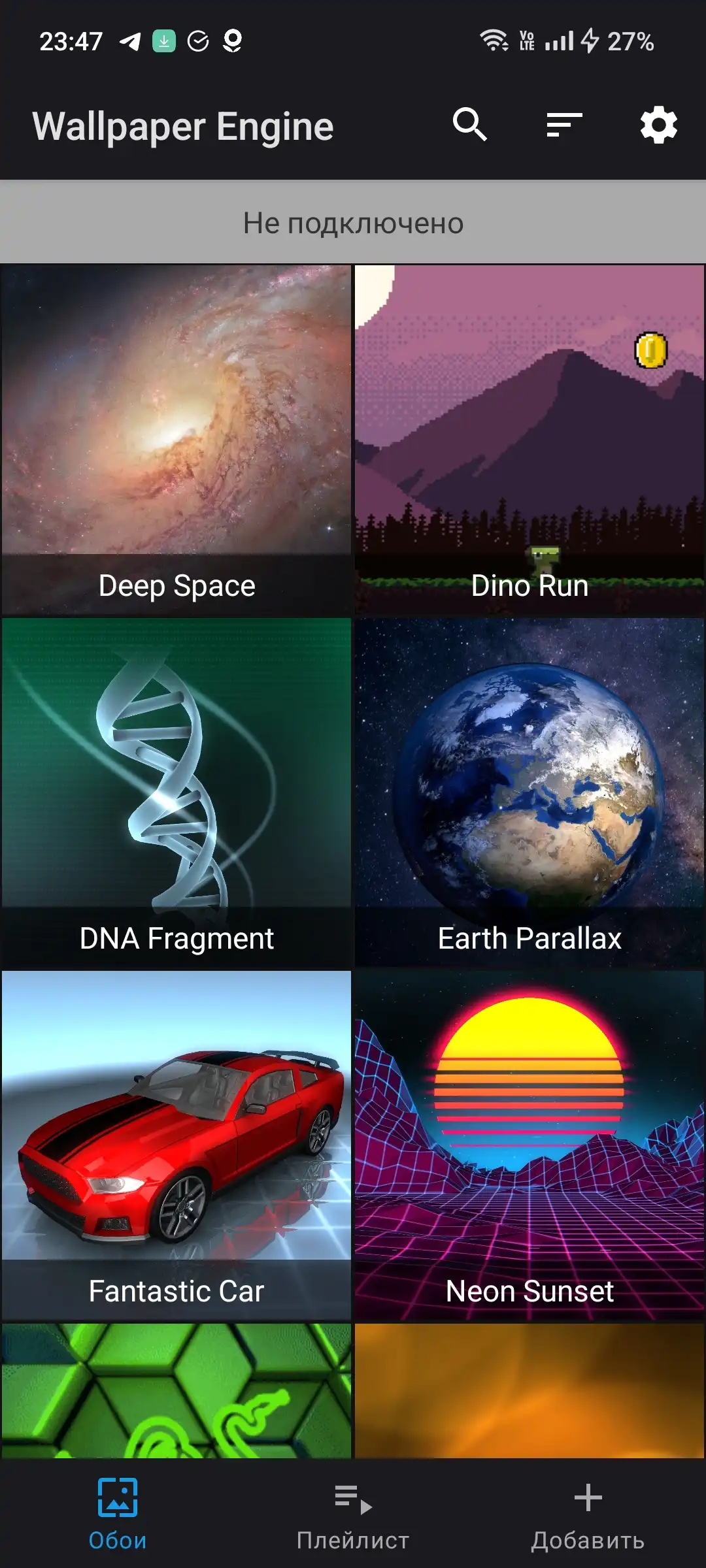The image size is (706, 1568).
Task: Switch to the Плейлист tab
Action: (353, 1516)
